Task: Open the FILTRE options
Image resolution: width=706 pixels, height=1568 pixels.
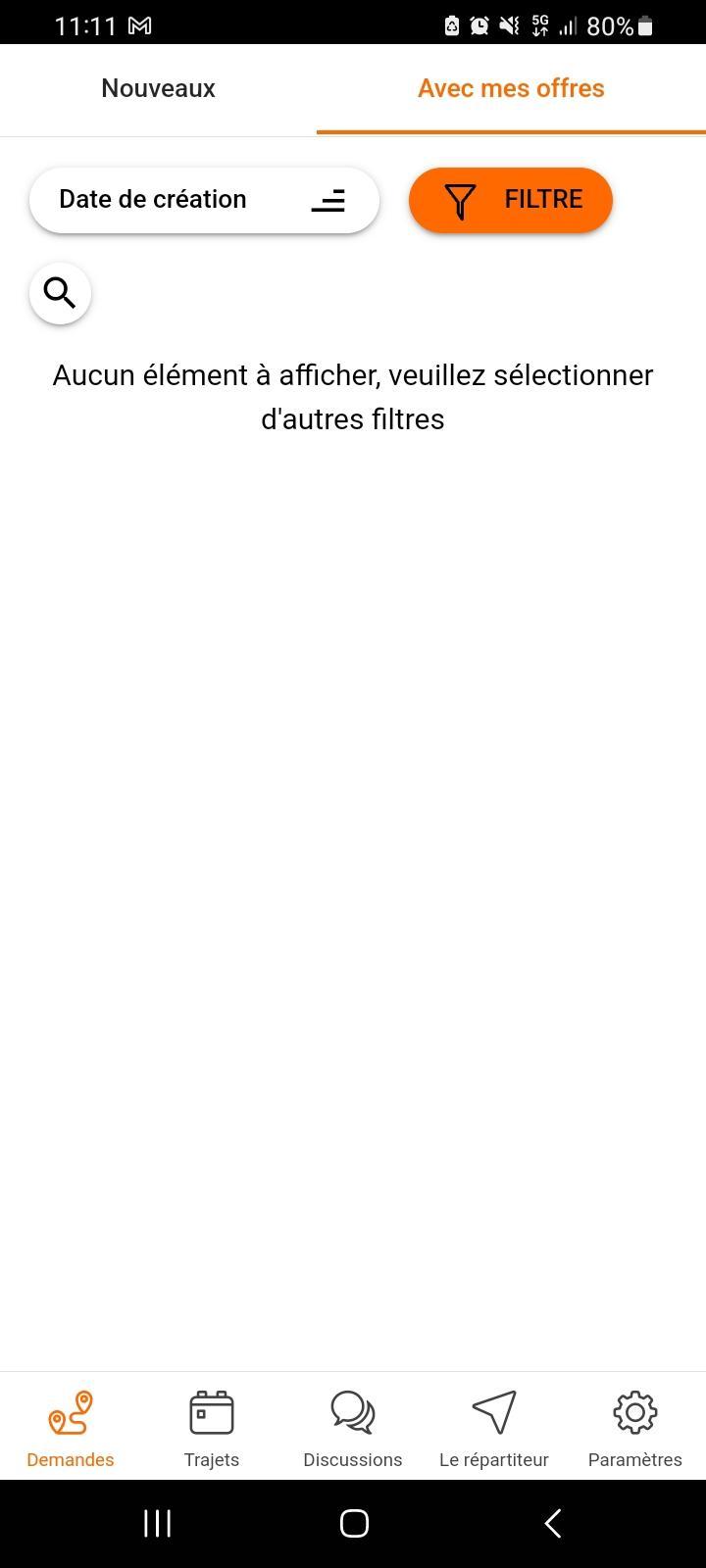Action: (510, 200)
